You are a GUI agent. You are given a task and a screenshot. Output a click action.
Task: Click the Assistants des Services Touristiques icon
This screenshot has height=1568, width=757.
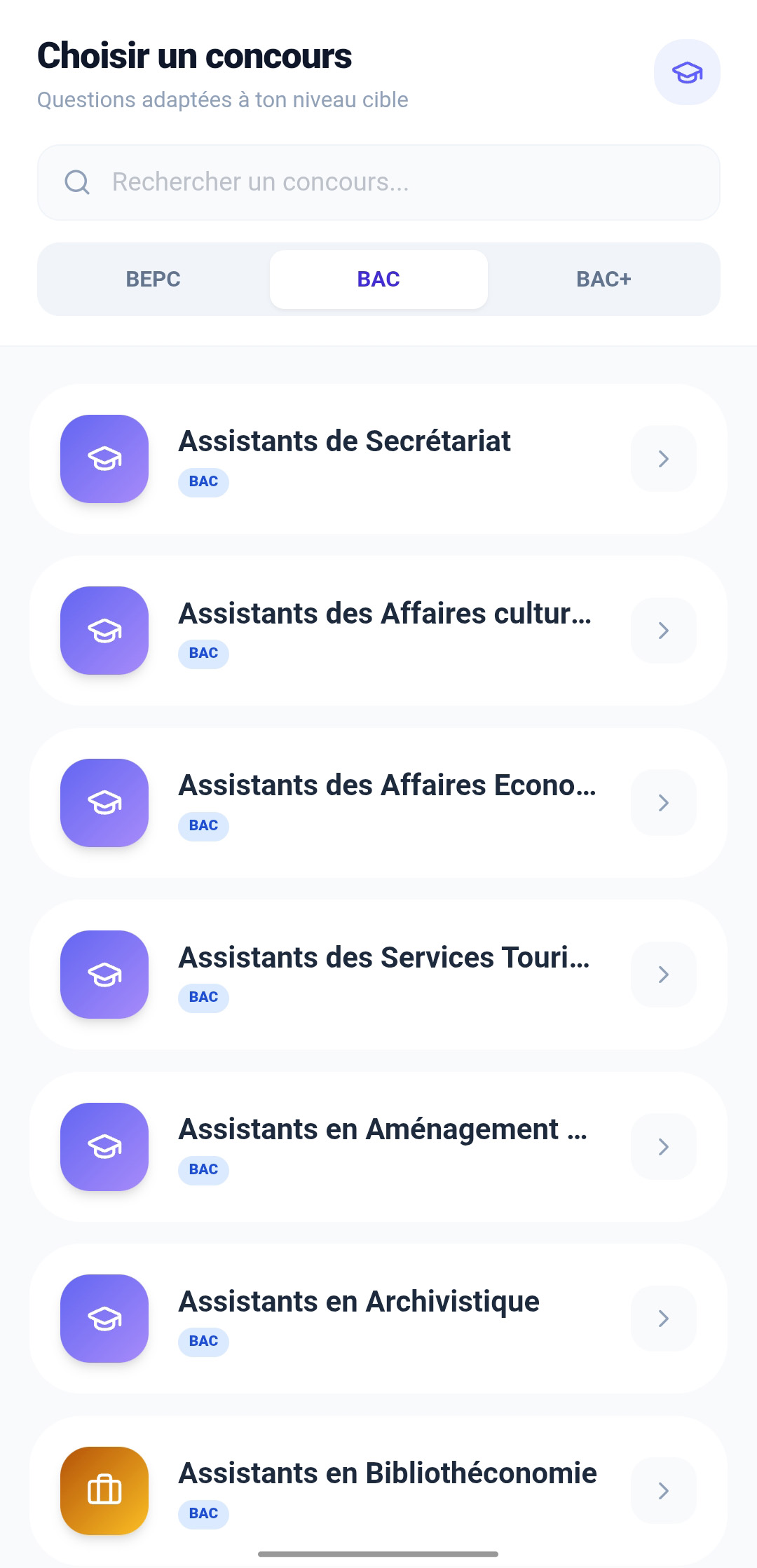(x=104, y=975)
